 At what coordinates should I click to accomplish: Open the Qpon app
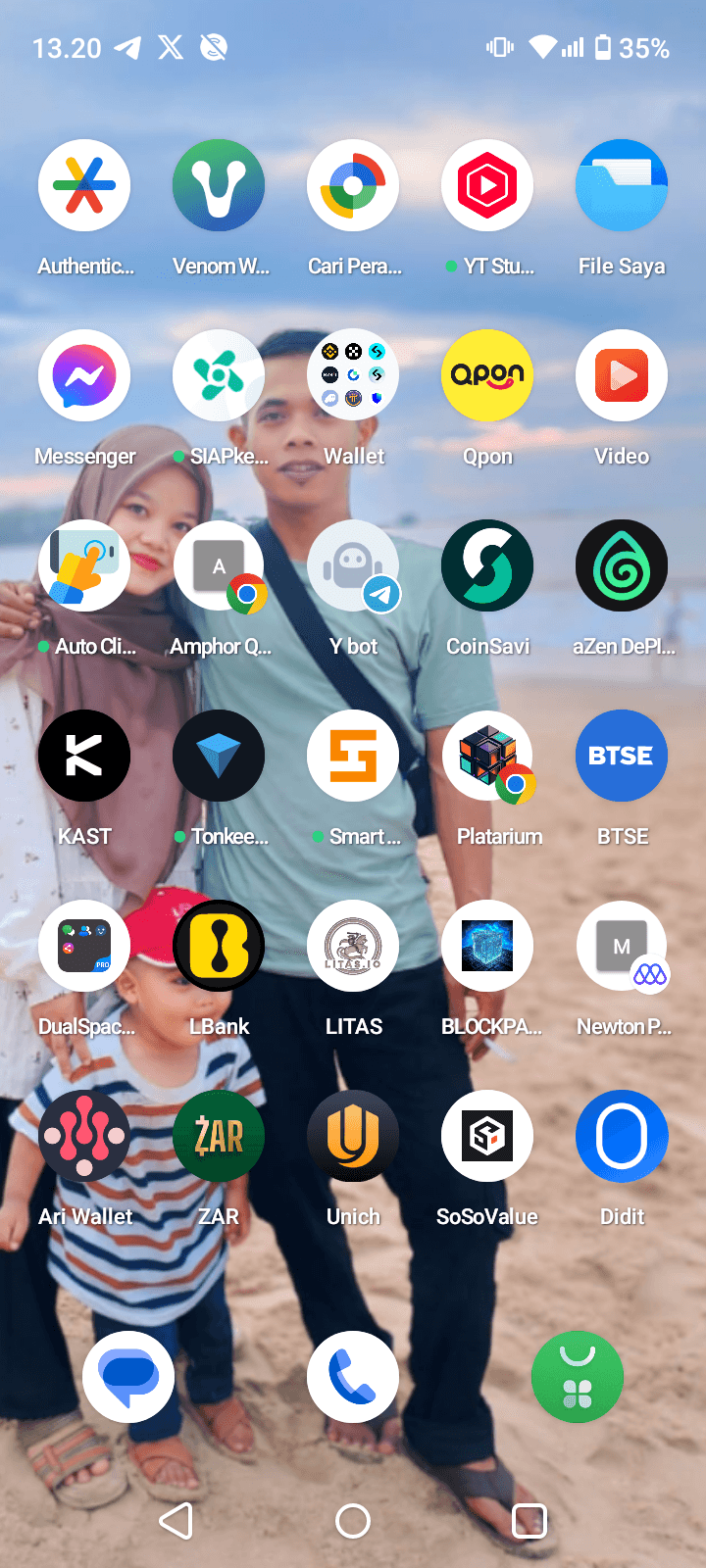487,375
